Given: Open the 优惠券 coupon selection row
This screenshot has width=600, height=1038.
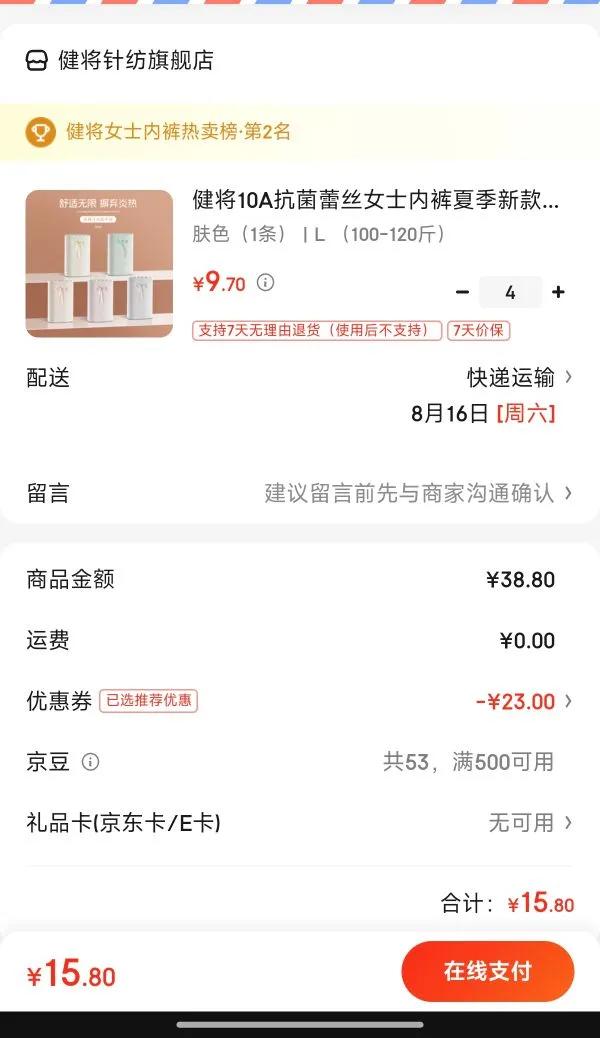Looking at the screenshot, I should pyautogui.click(x=300, y=701).
